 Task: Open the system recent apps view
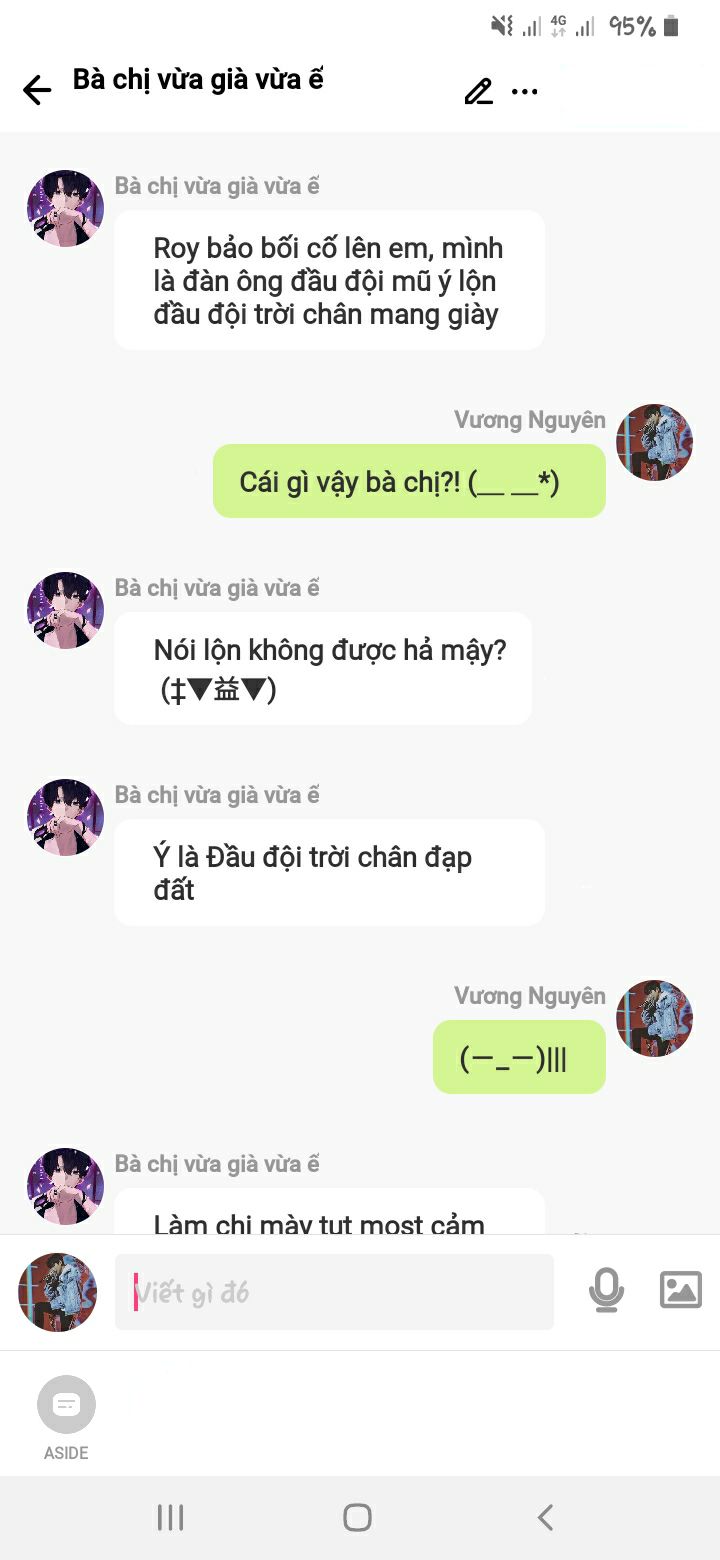pos(171,1518)
